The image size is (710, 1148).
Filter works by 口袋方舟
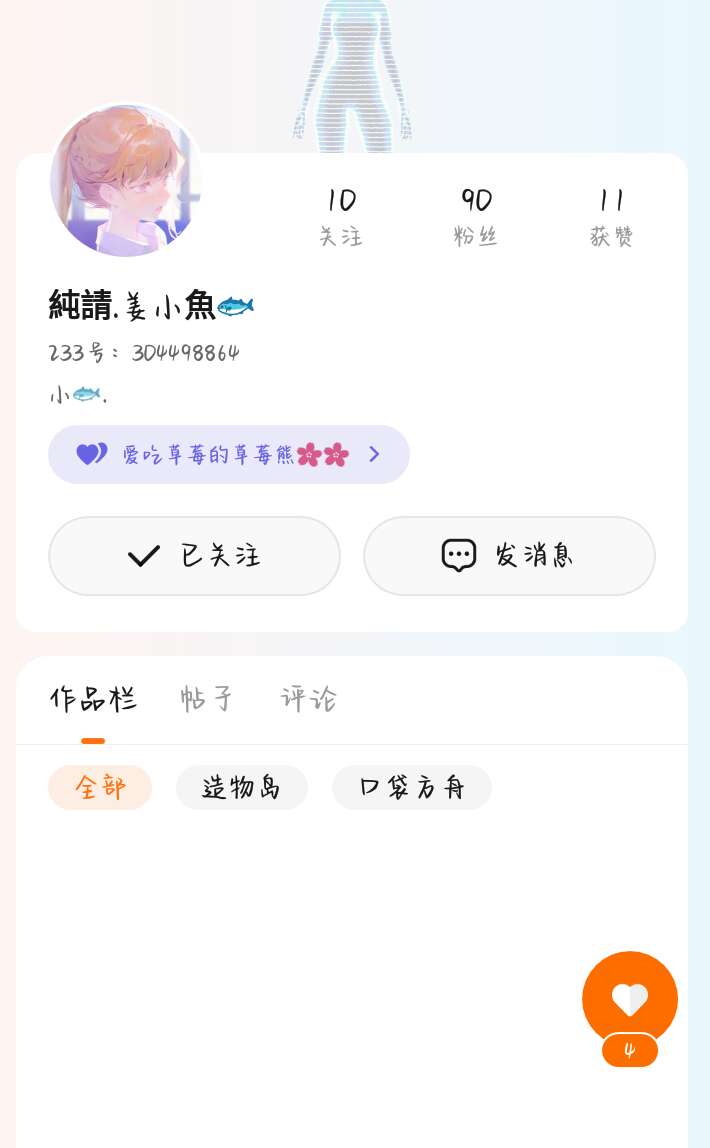tap(412, 788)
